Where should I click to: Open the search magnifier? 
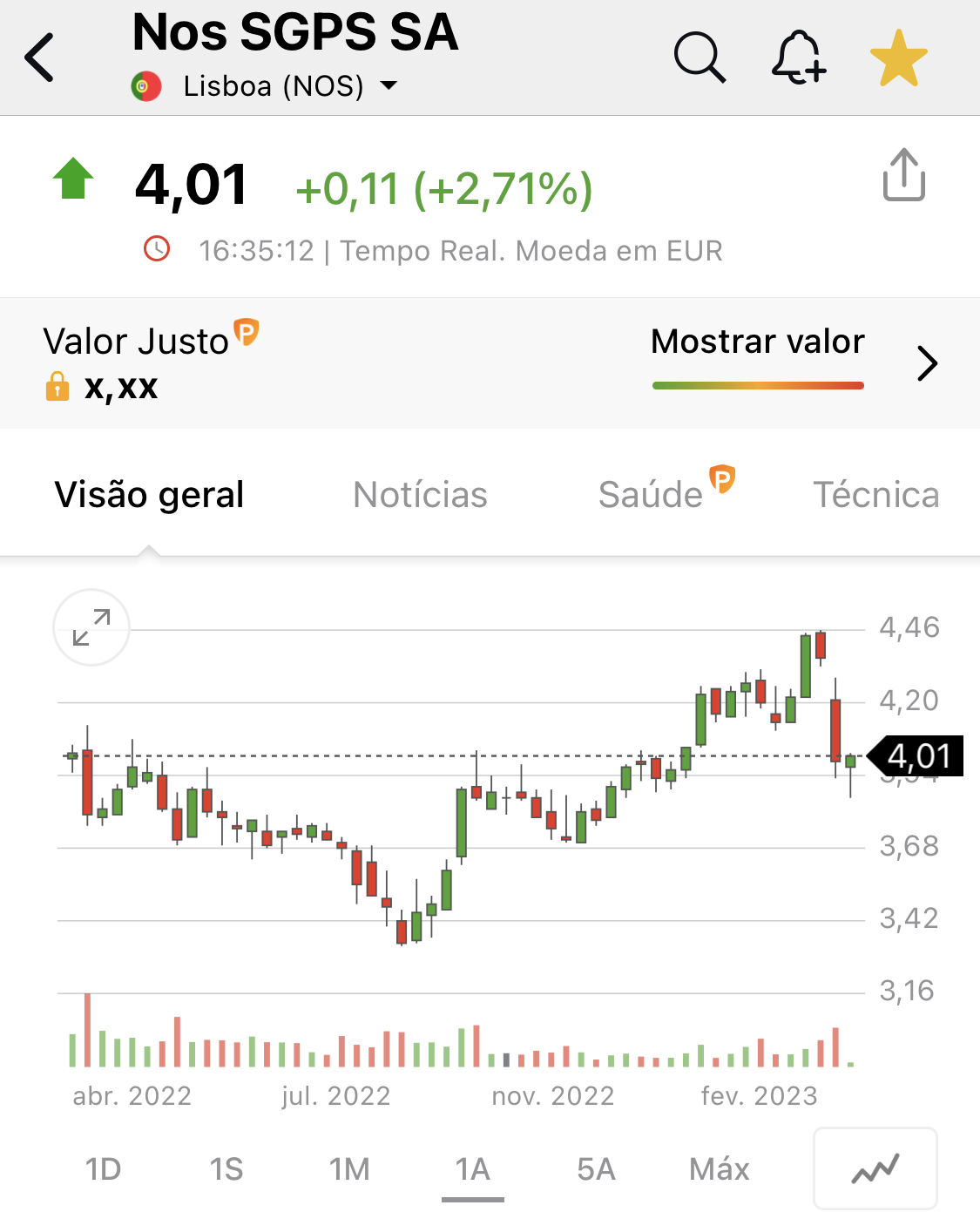click(699, 58)
